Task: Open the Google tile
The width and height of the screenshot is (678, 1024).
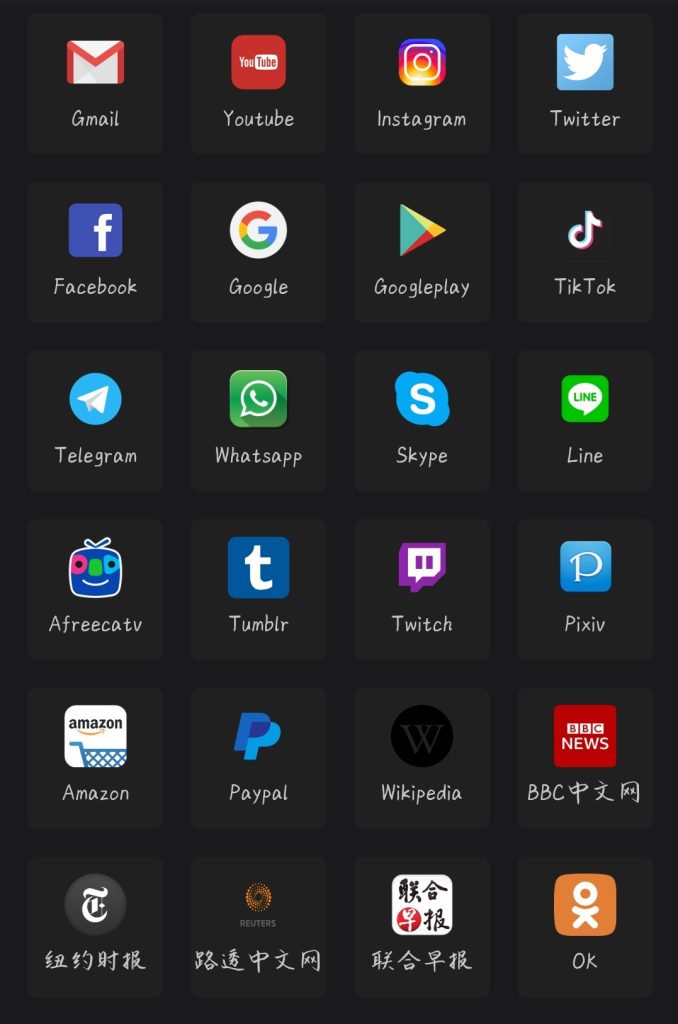Action: pos(258,251)
